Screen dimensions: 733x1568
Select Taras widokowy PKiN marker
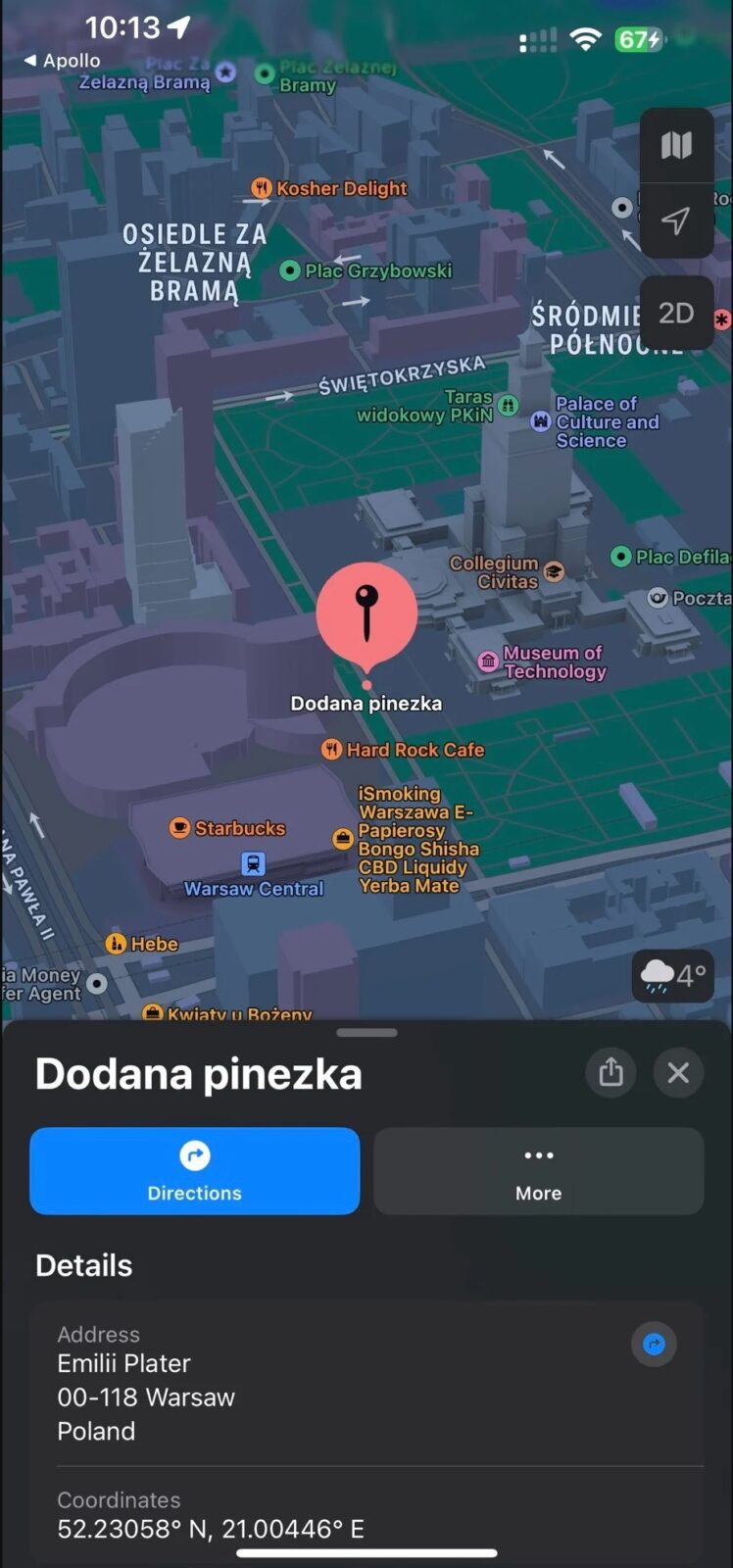click(x=508, y=405)
